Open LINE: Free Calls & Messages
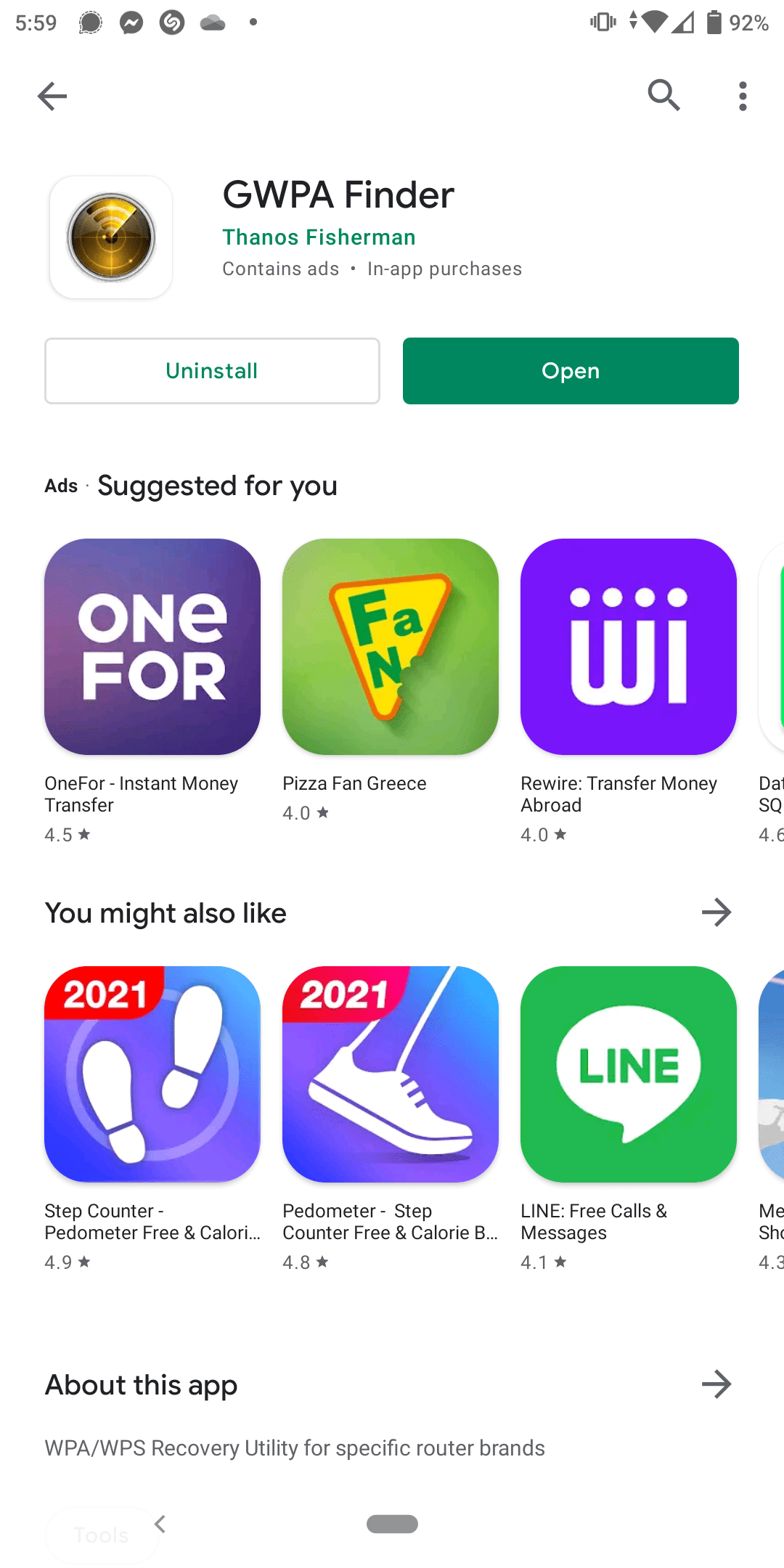Viewport: 784px width, 1568px height. tap(629, 1074)
